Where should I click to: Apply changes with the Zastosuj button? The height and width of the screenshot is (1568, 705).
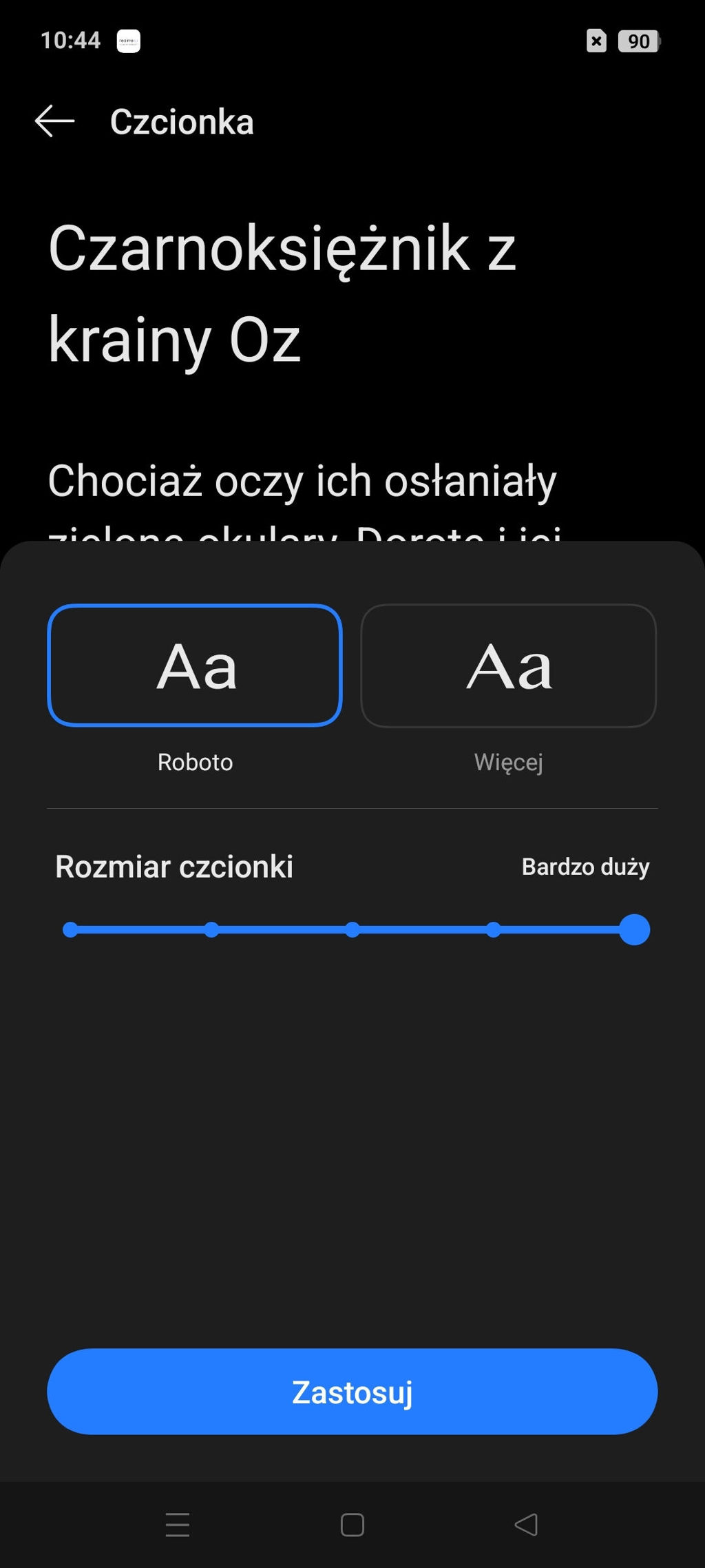pyautogui.click(x=352, y=1392)
